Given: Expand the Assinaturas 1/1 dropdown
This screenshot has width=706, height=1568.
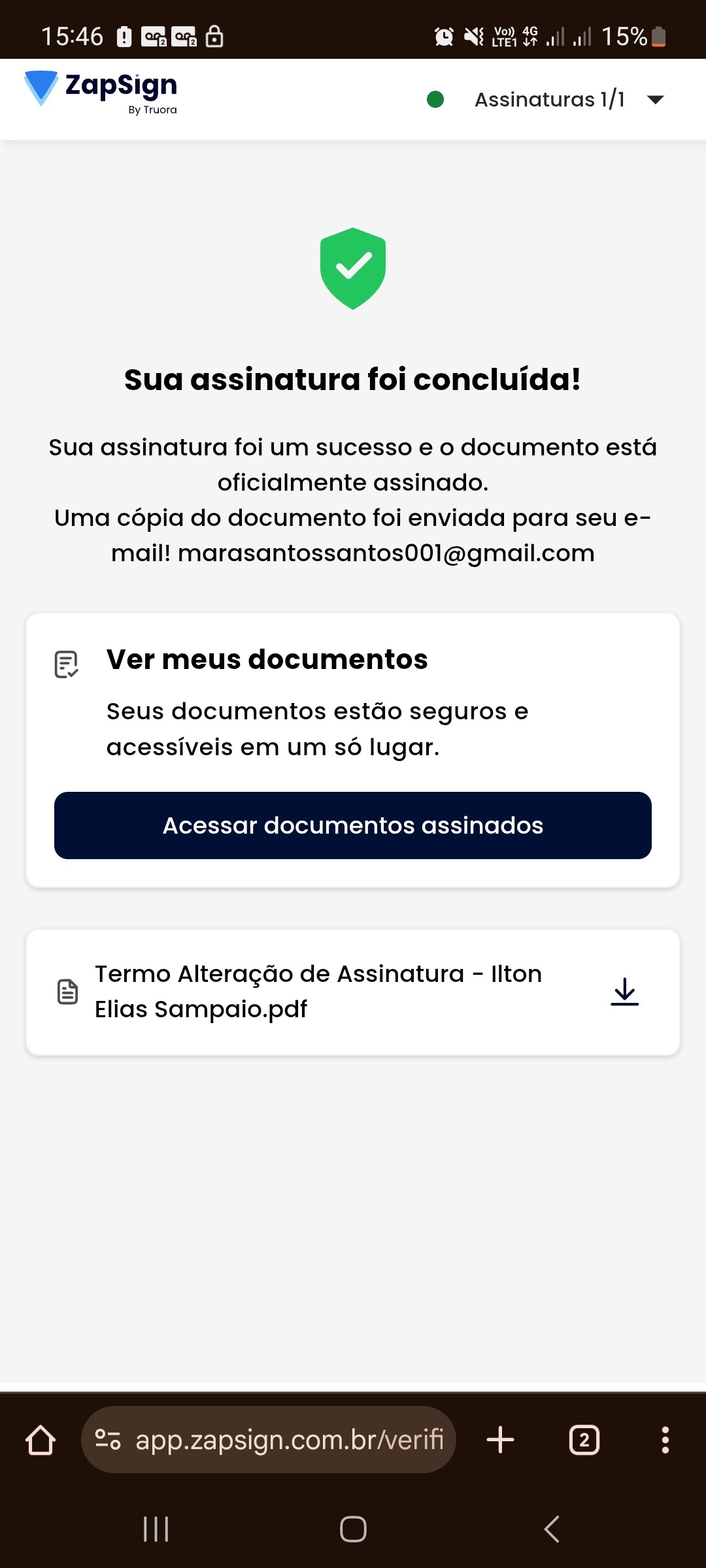Looking at the screenshot, I should (x=655, y=99).
